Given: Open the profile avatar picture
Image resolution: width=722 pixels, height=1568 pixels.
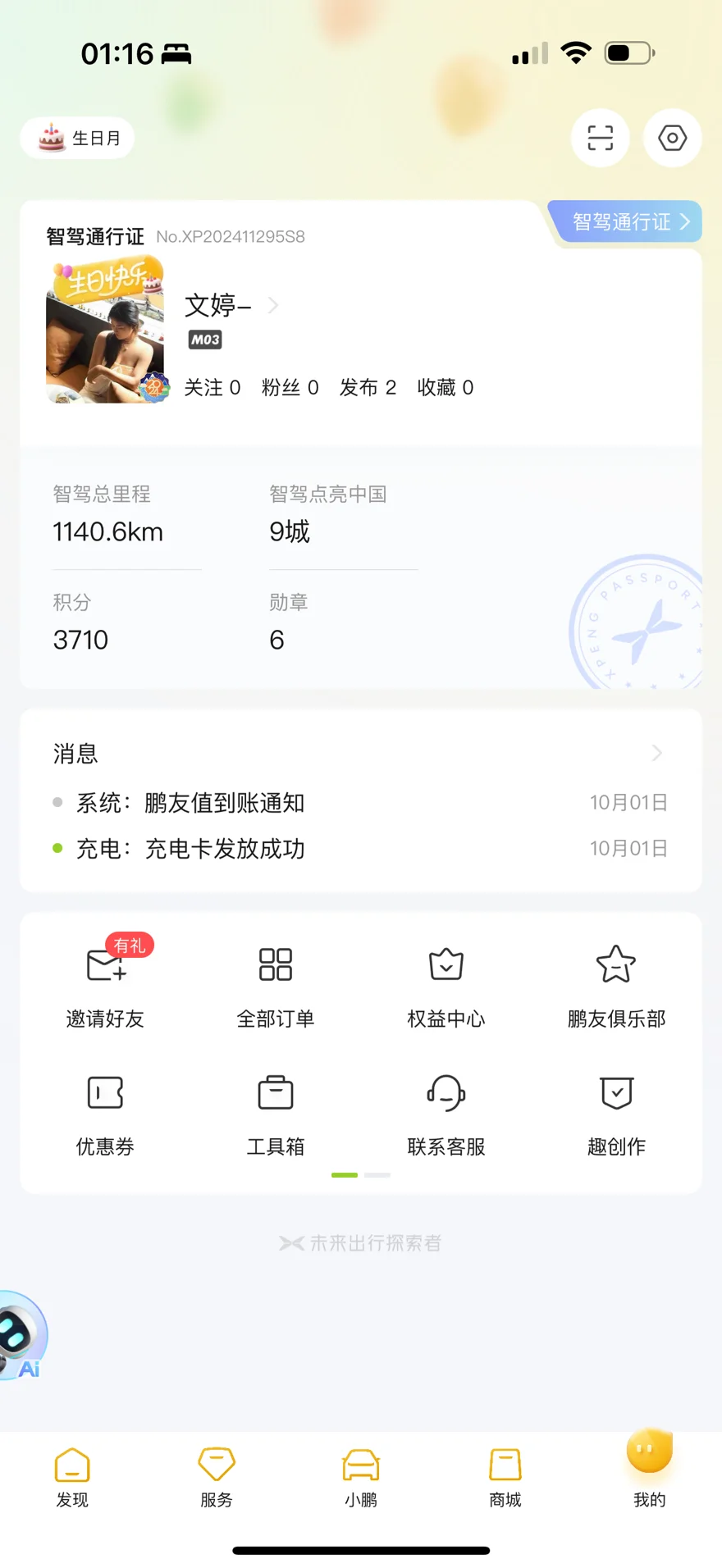Looking at the screenshot, I should pyautogui.click(x=106, y=330).
